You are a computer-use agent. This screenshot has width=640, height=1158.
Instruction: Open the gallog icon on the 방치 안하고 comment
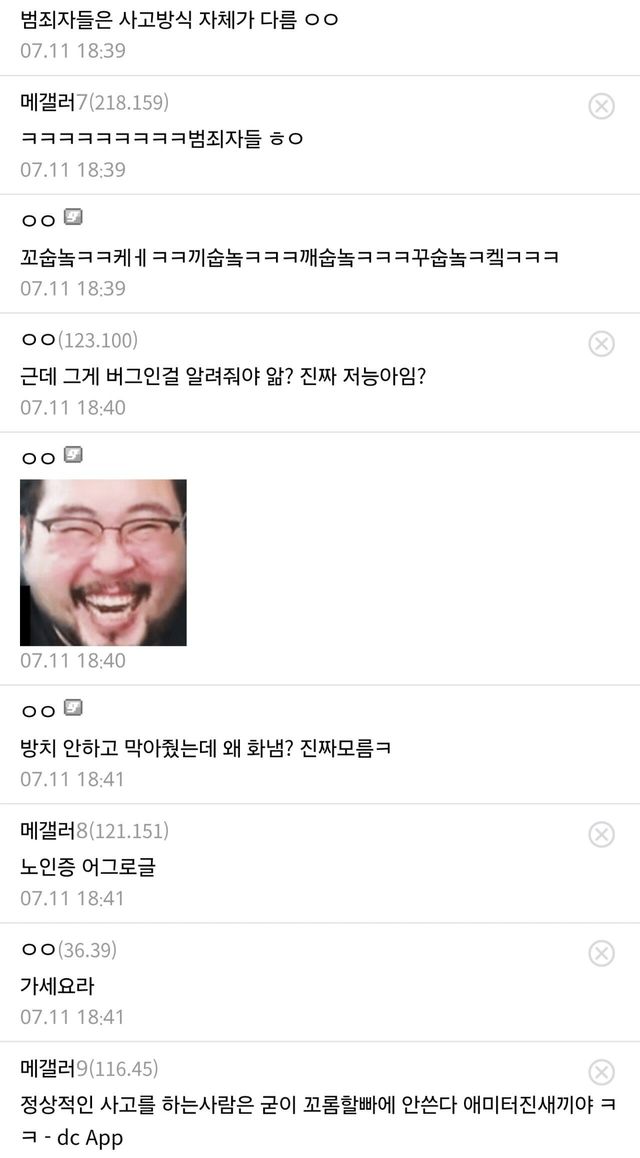pos(73,708)
